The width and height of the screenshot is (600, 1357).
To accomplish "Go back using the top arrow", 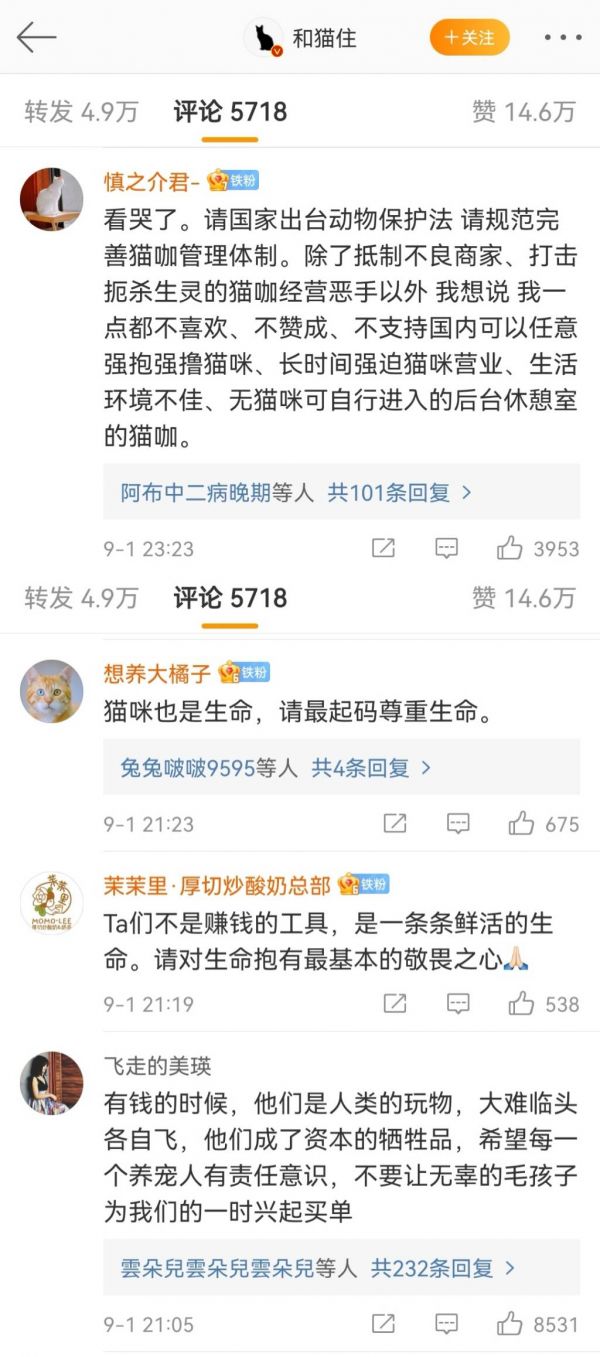I will click(x=36, y=38).
